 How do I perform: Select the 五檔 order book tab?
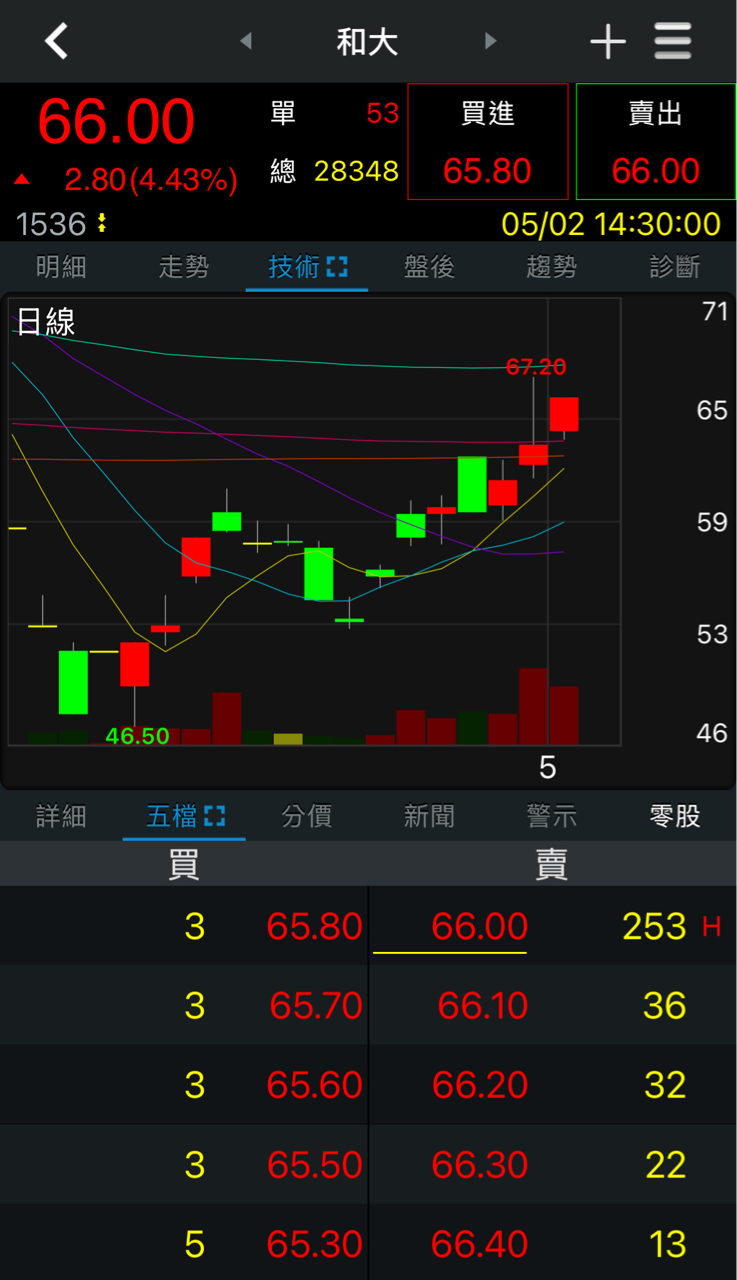click(x=184, y=816)
